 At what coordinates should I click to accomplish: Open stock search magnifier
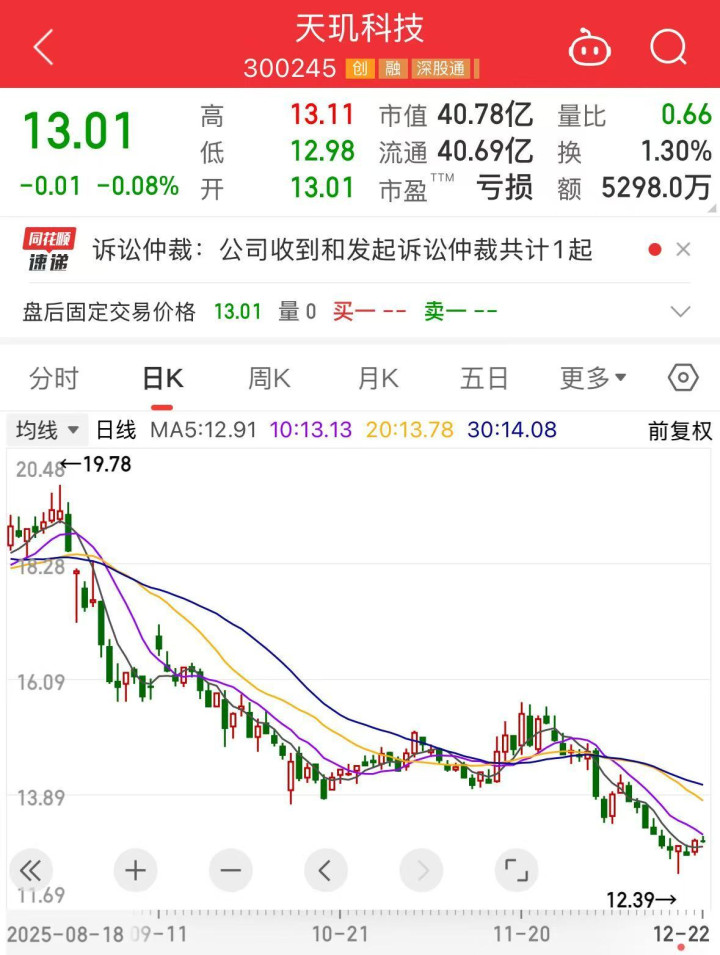(x=668, y=46)
